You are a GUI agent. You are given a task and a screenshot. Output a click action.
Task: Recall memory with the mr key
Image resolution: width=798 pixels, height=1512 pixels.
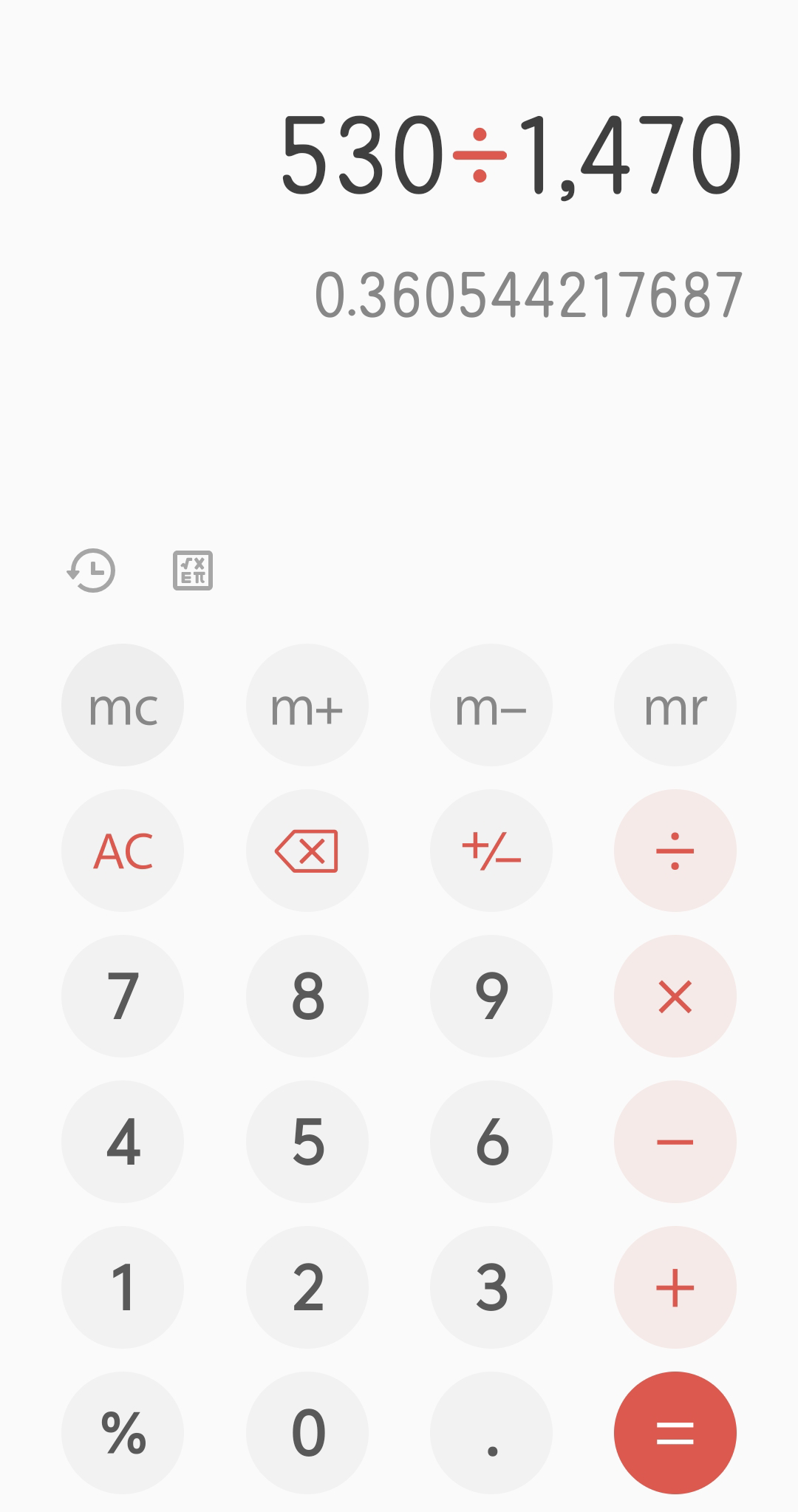coord(675,705)
